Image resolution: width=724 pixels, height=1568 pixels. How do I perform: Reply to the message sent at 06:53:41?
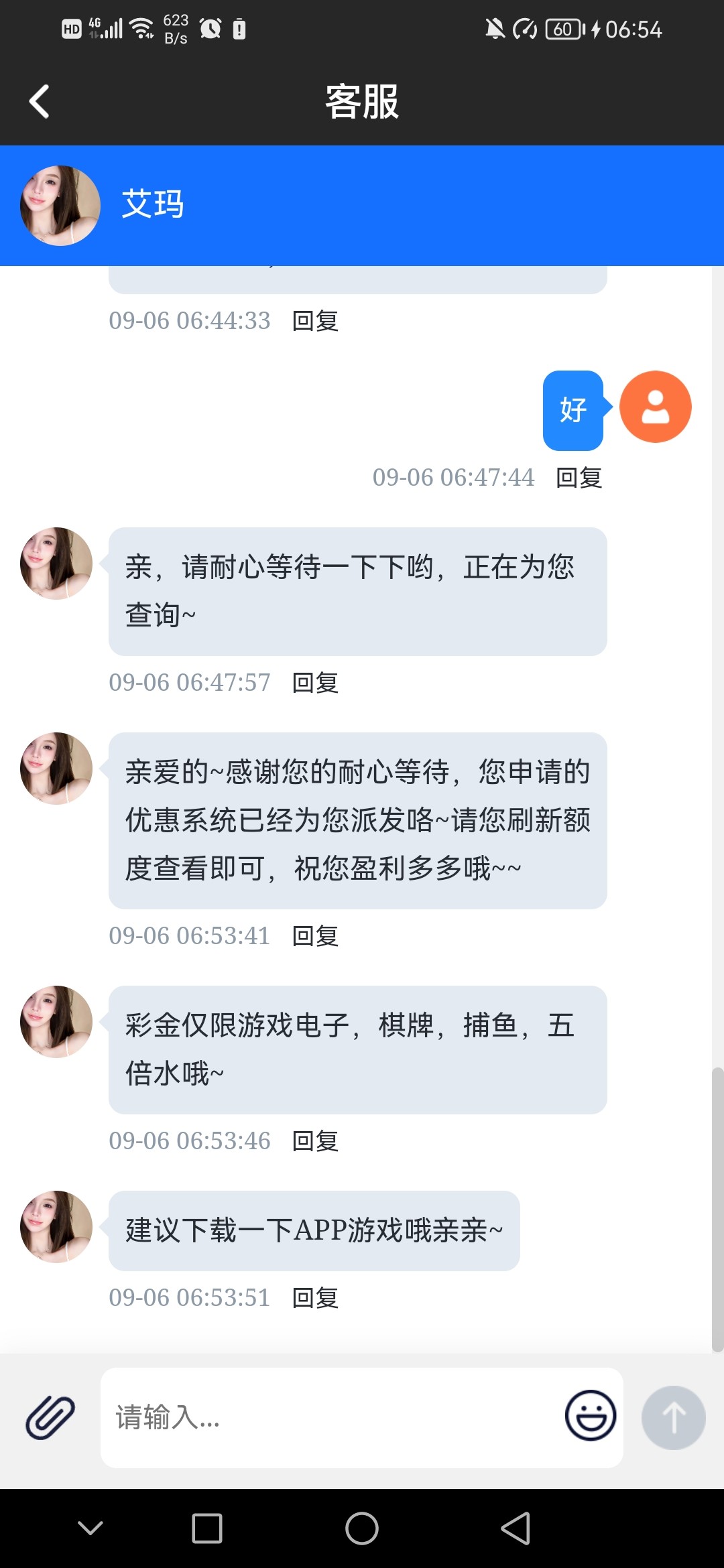[315, 936]
